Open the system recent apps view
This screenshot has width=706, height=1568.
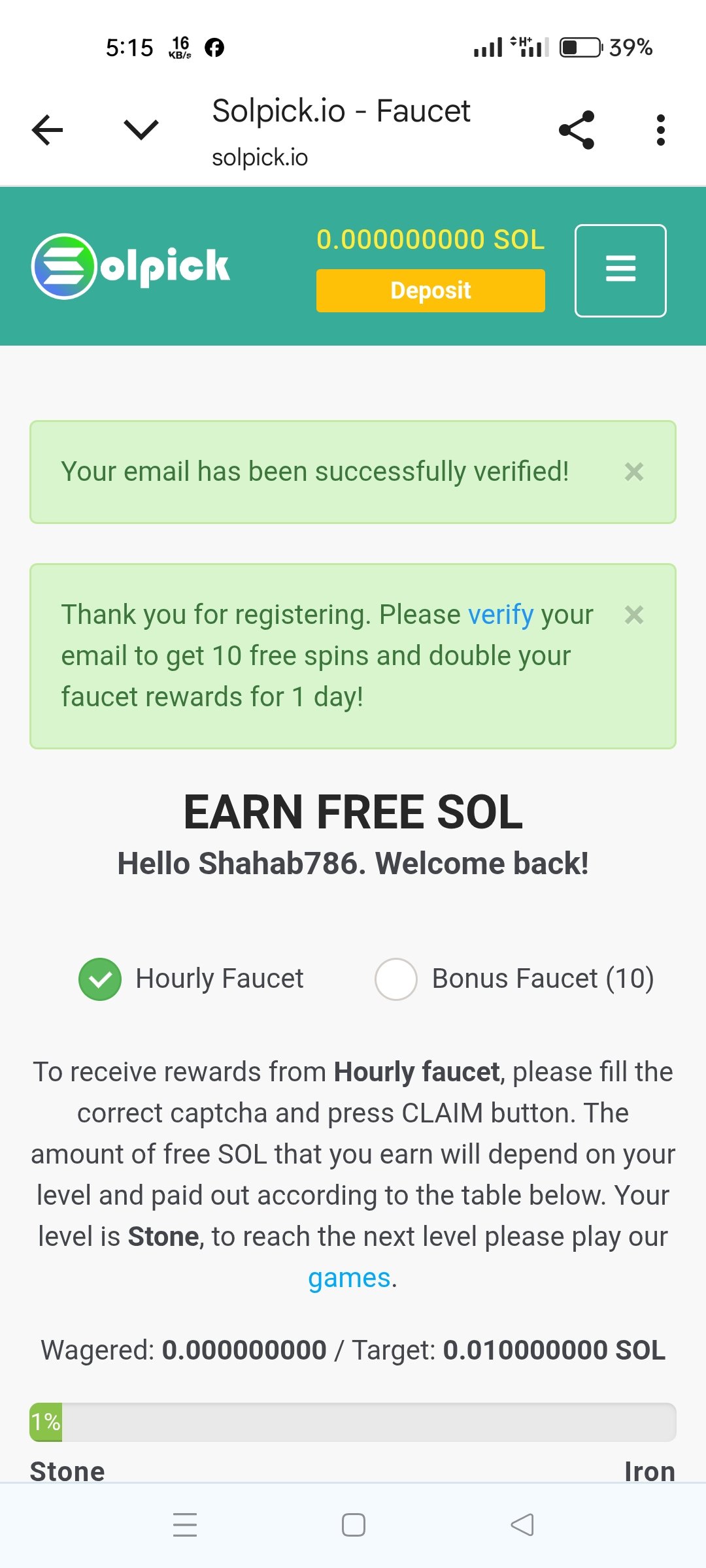185,1525
